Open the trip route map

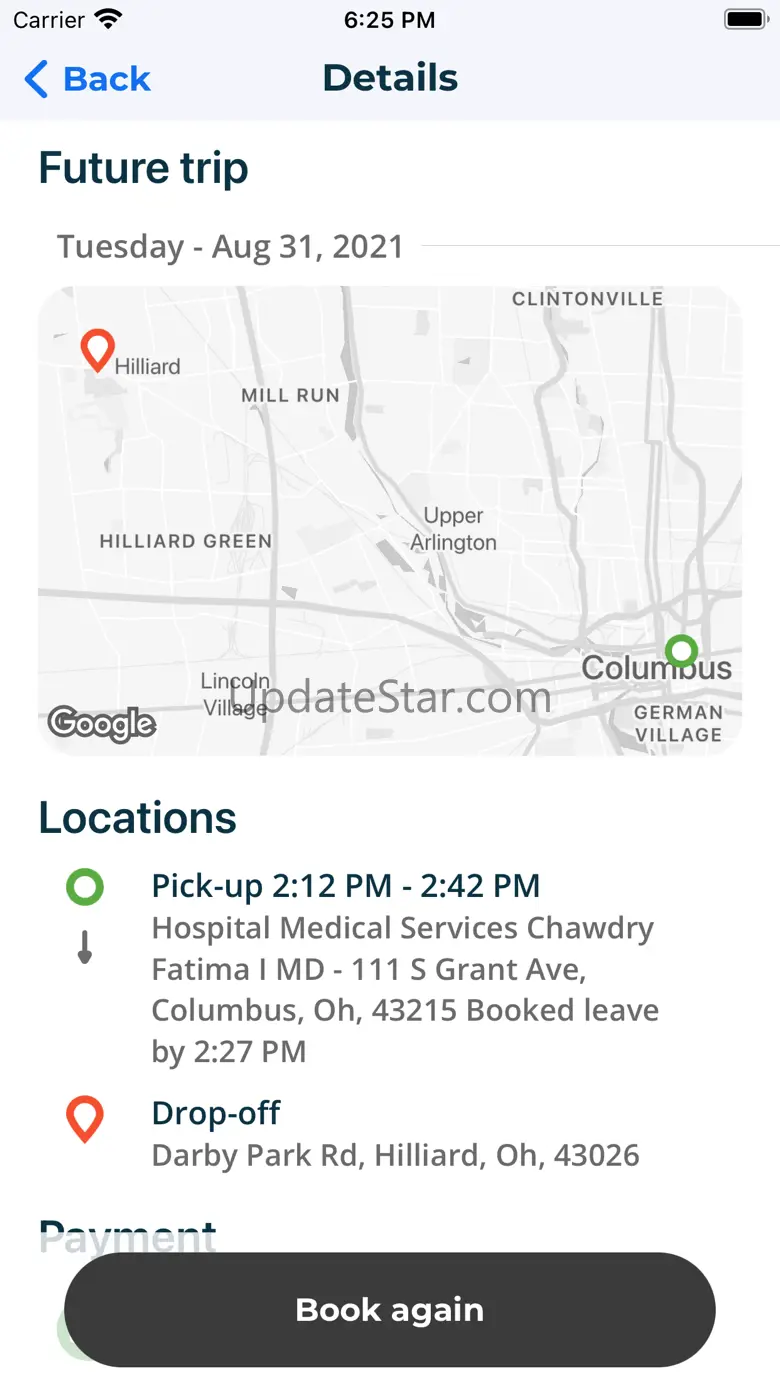click(390, 521)
